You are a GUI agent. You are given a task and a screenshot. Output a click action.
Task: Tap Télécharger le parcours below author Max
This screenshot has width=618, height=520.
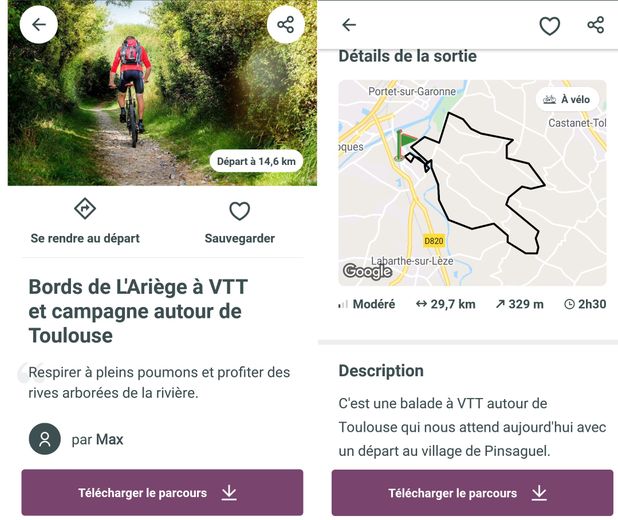coord(162,492)
